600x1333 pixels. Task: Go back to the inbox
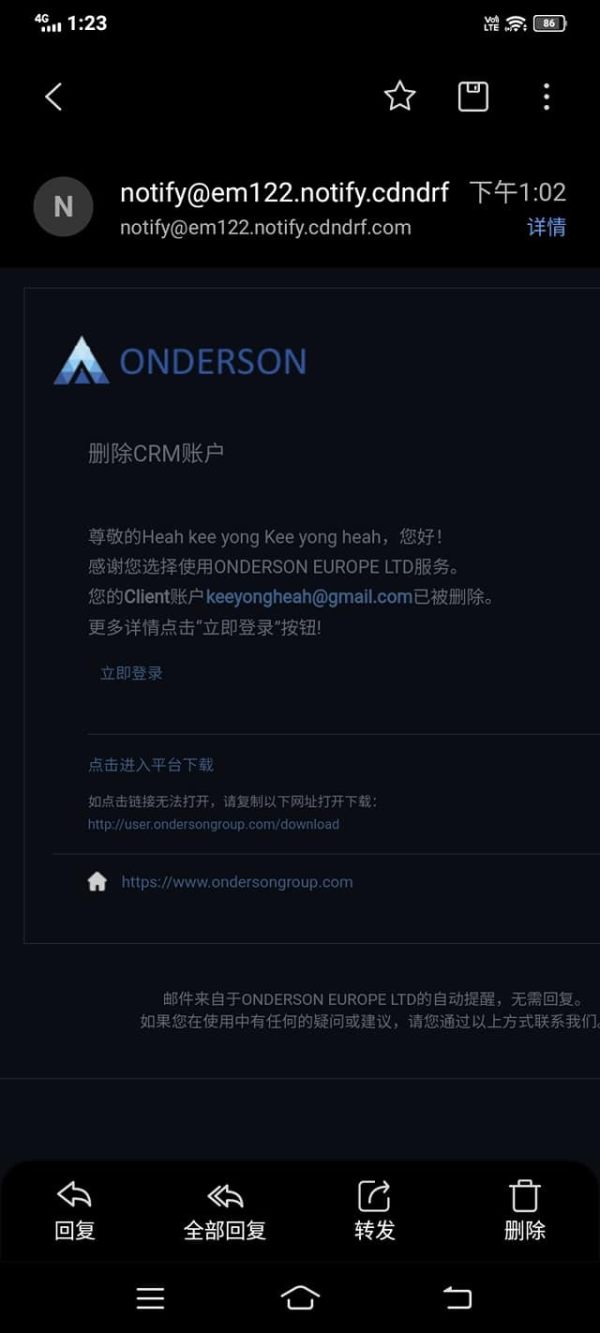coord(54,97)
